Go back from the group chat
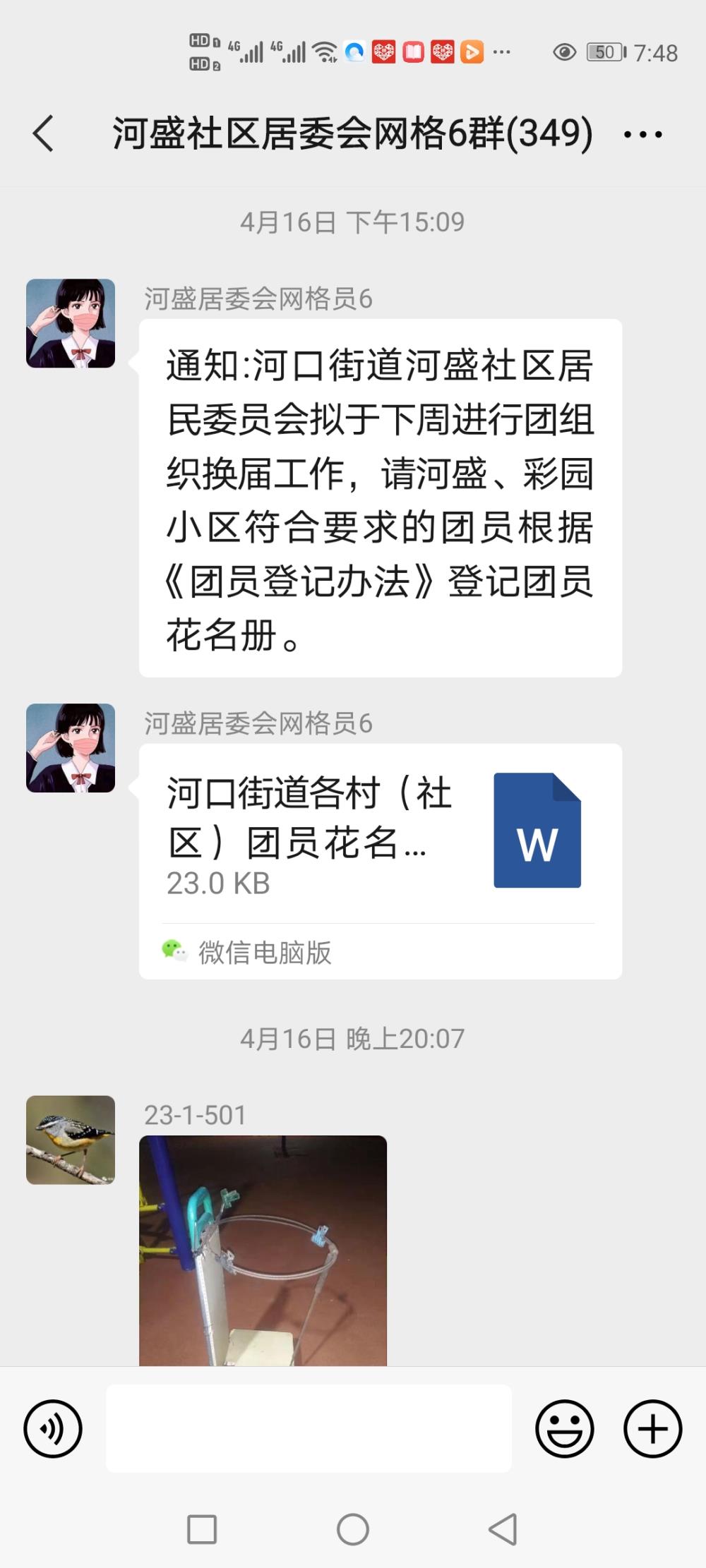706x1568 pixels. [x=44, y=133]
